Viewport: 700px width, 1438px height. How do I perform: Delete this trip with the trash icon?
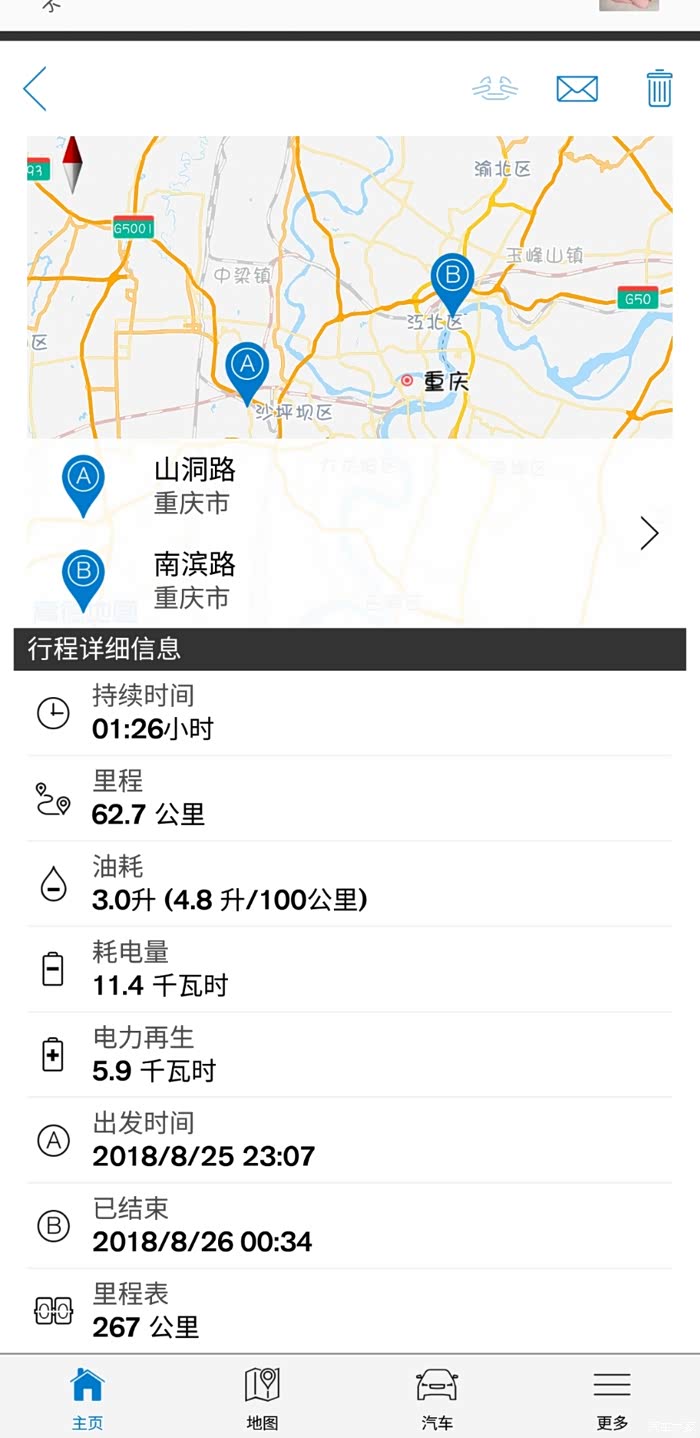[659, 89]
